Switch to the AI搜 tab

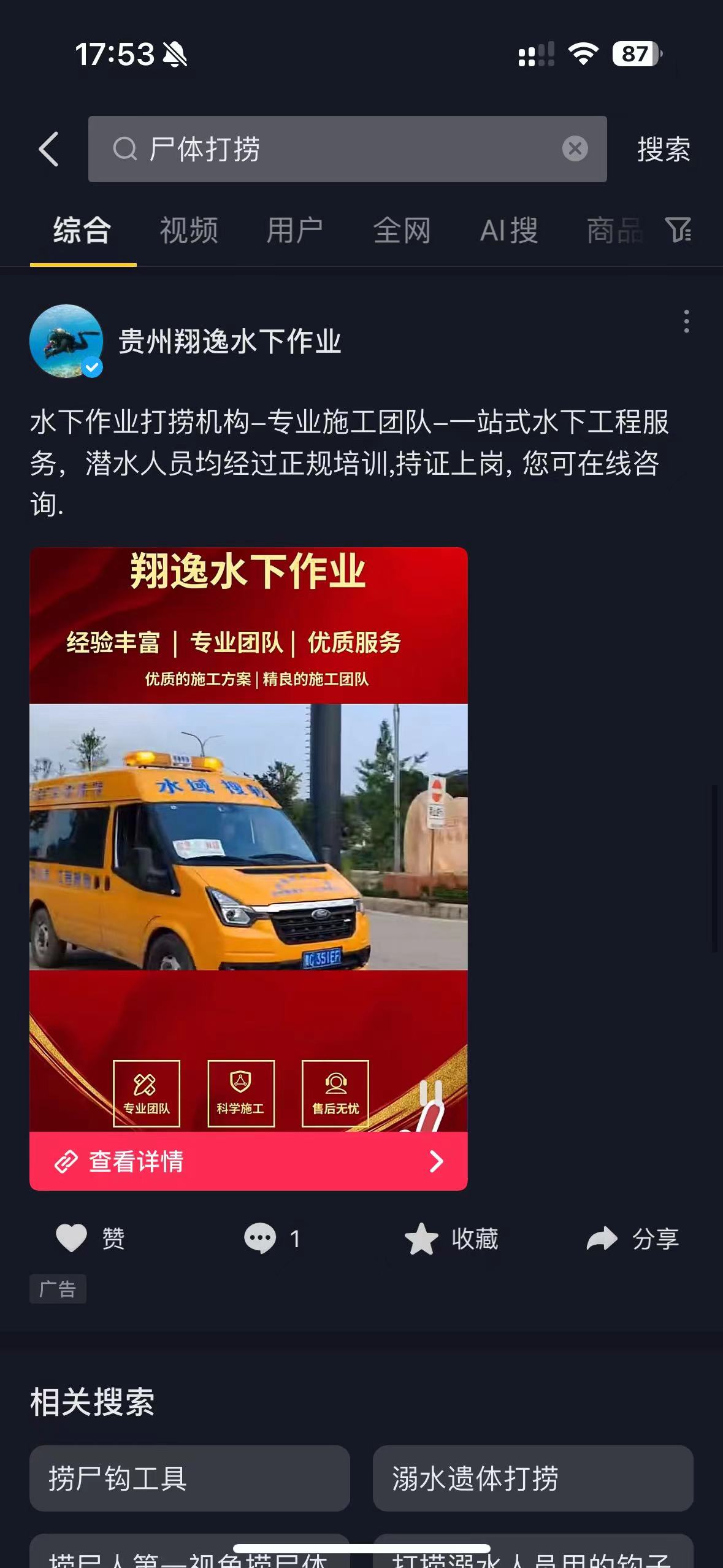pos(508,231)
